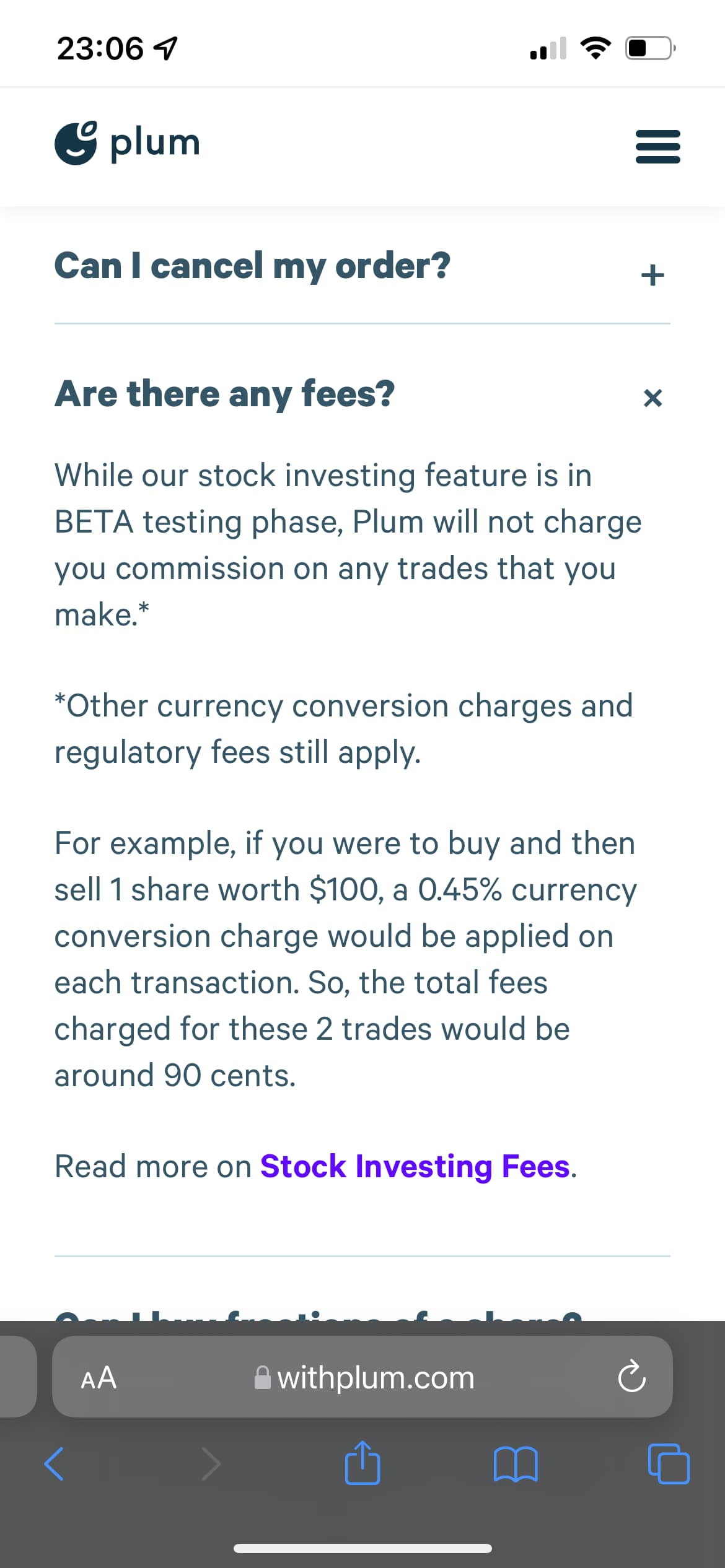Open the hamburger menu

tap(657, 146)
